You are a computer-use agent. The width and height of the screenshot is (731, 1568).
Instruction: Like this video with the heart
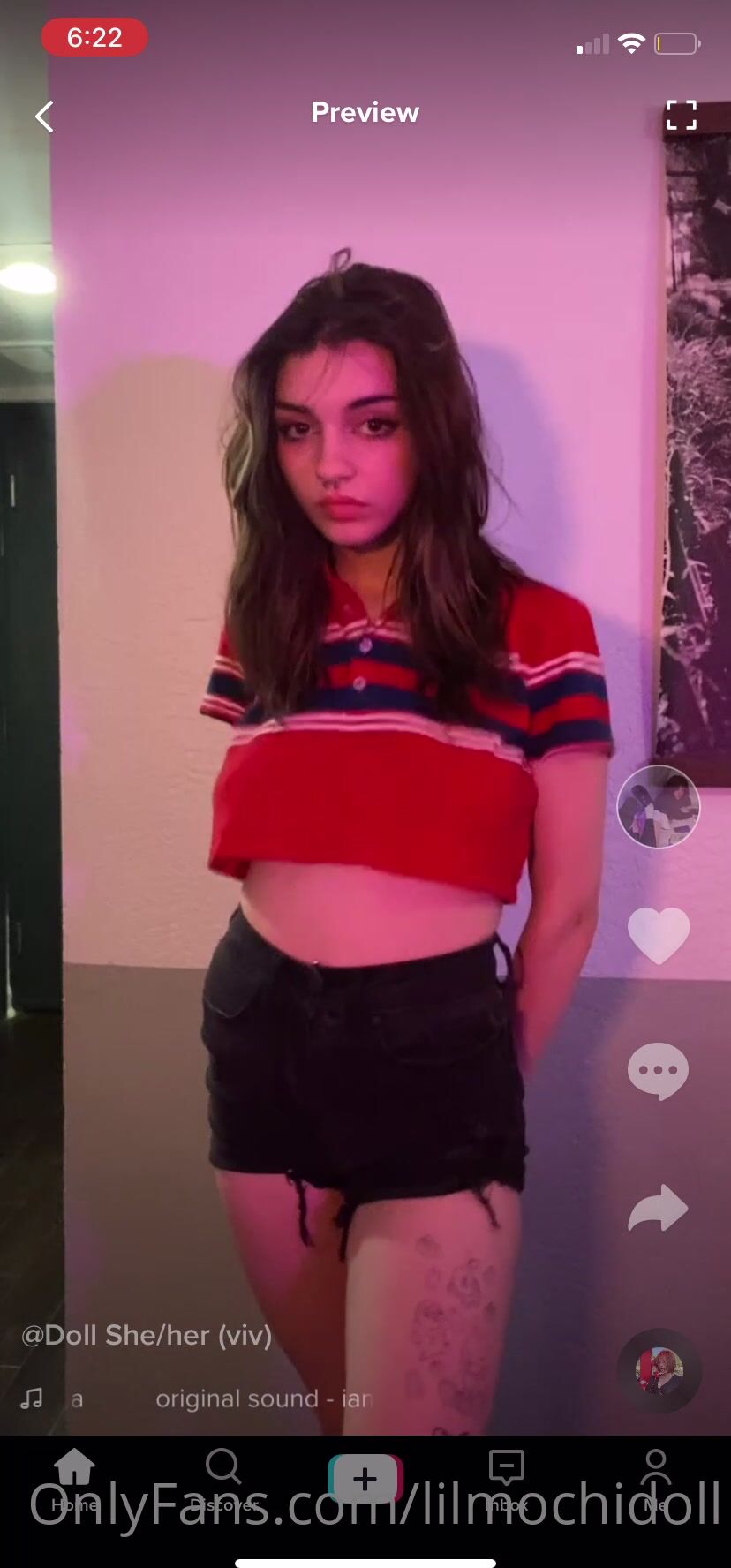click(x=658, y=934)
